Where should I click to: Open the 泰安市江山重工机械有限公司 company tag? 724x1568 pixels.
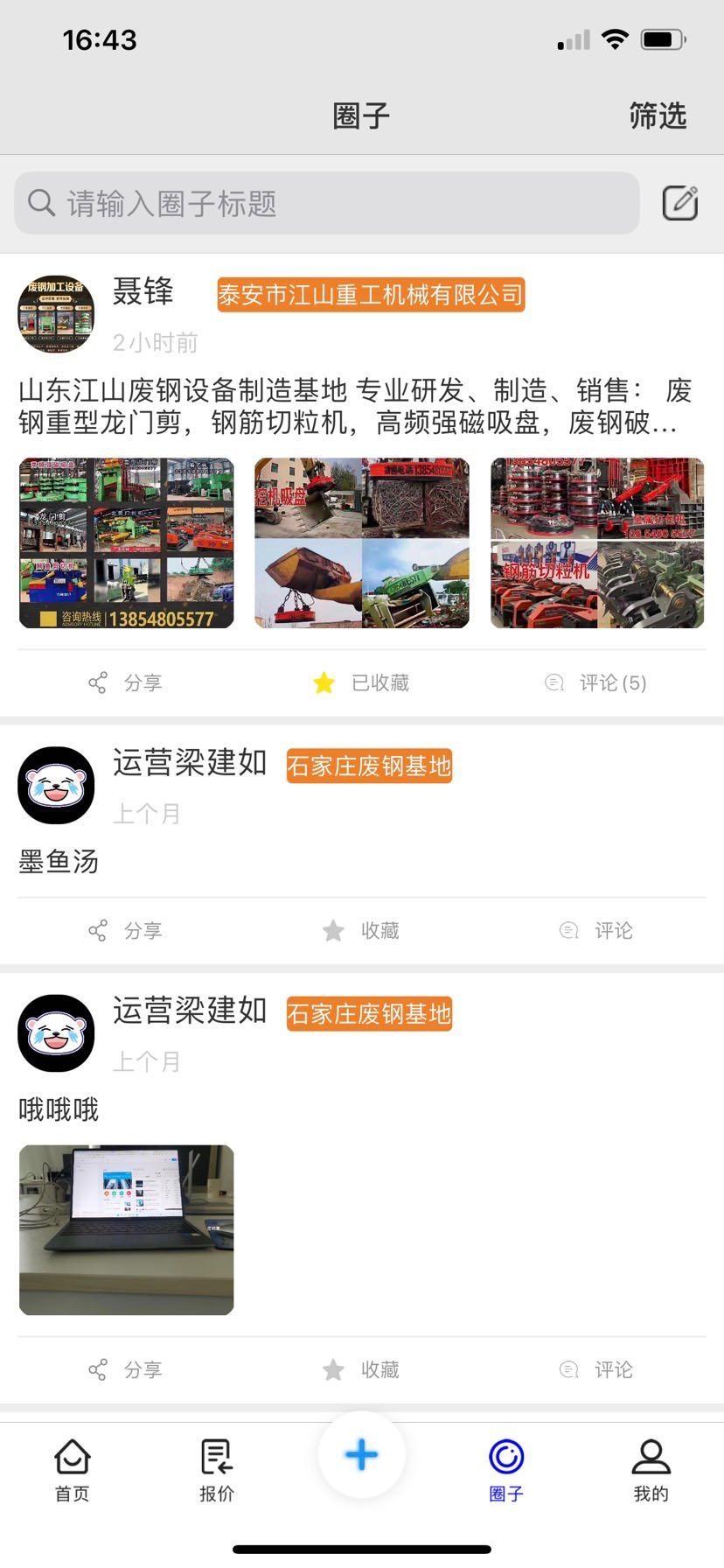tap(371, 295)
